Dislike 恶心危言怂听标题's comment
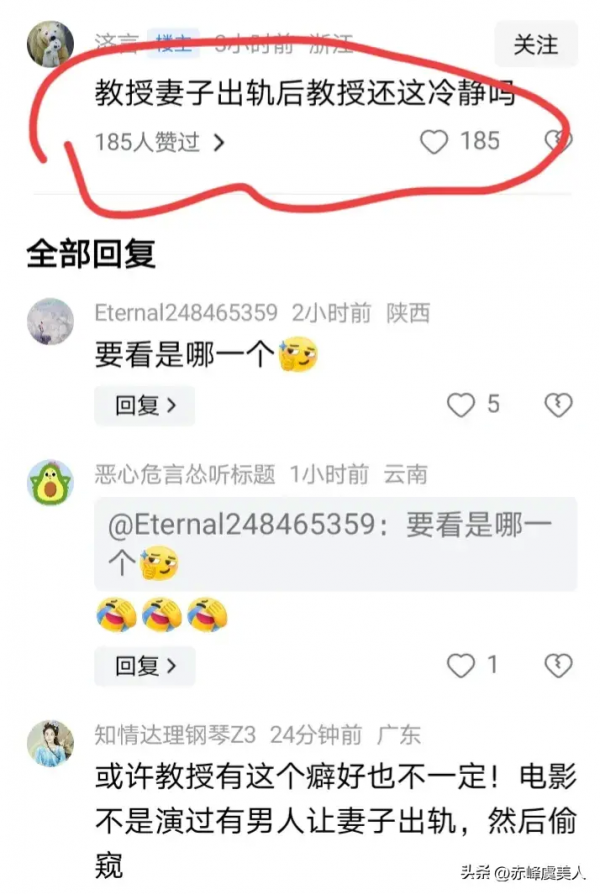This screenshot has height=894, width=600. pos(557,665)
